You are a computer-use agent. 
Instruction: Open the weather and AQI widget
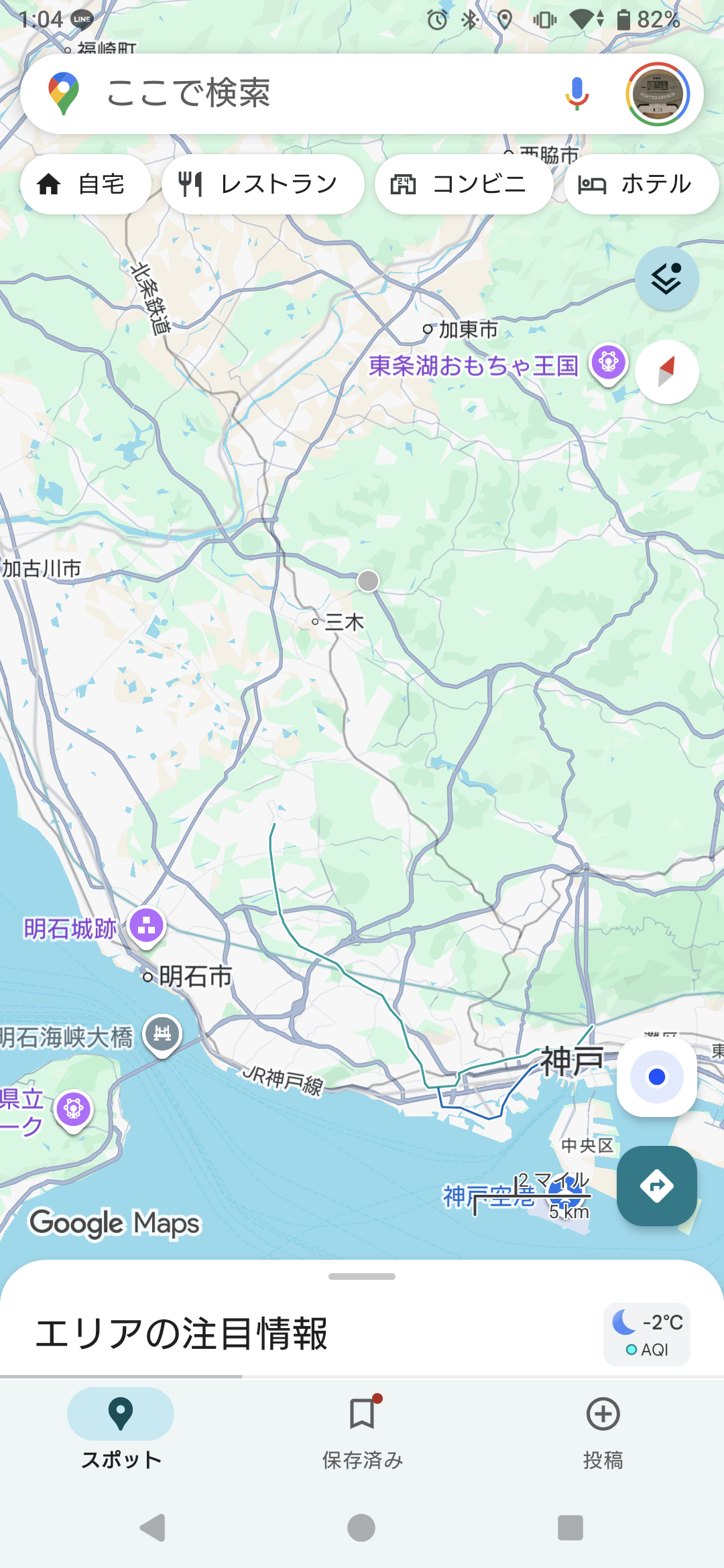click(647, 1334)
